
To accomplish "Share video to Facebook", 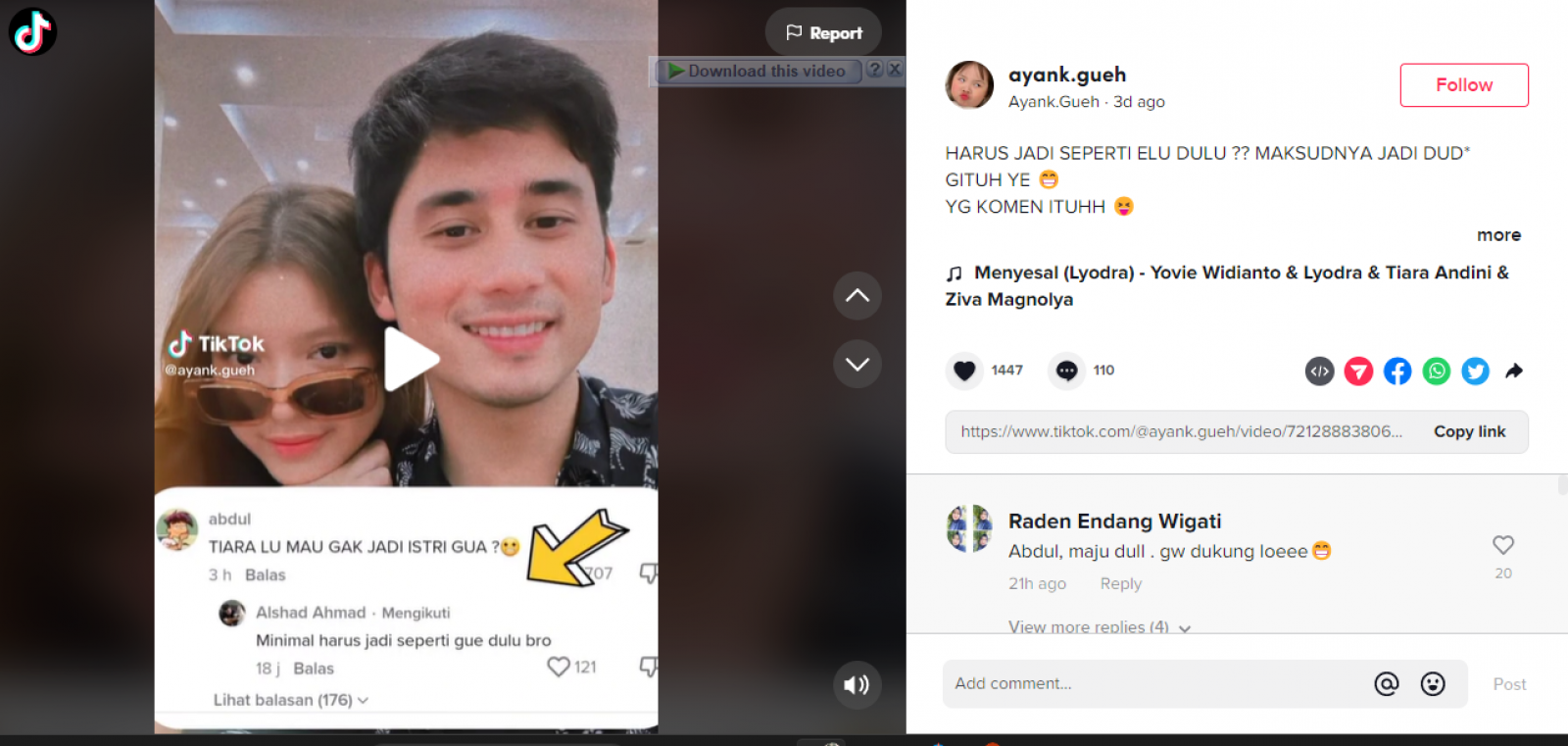I will point(1397,371).
